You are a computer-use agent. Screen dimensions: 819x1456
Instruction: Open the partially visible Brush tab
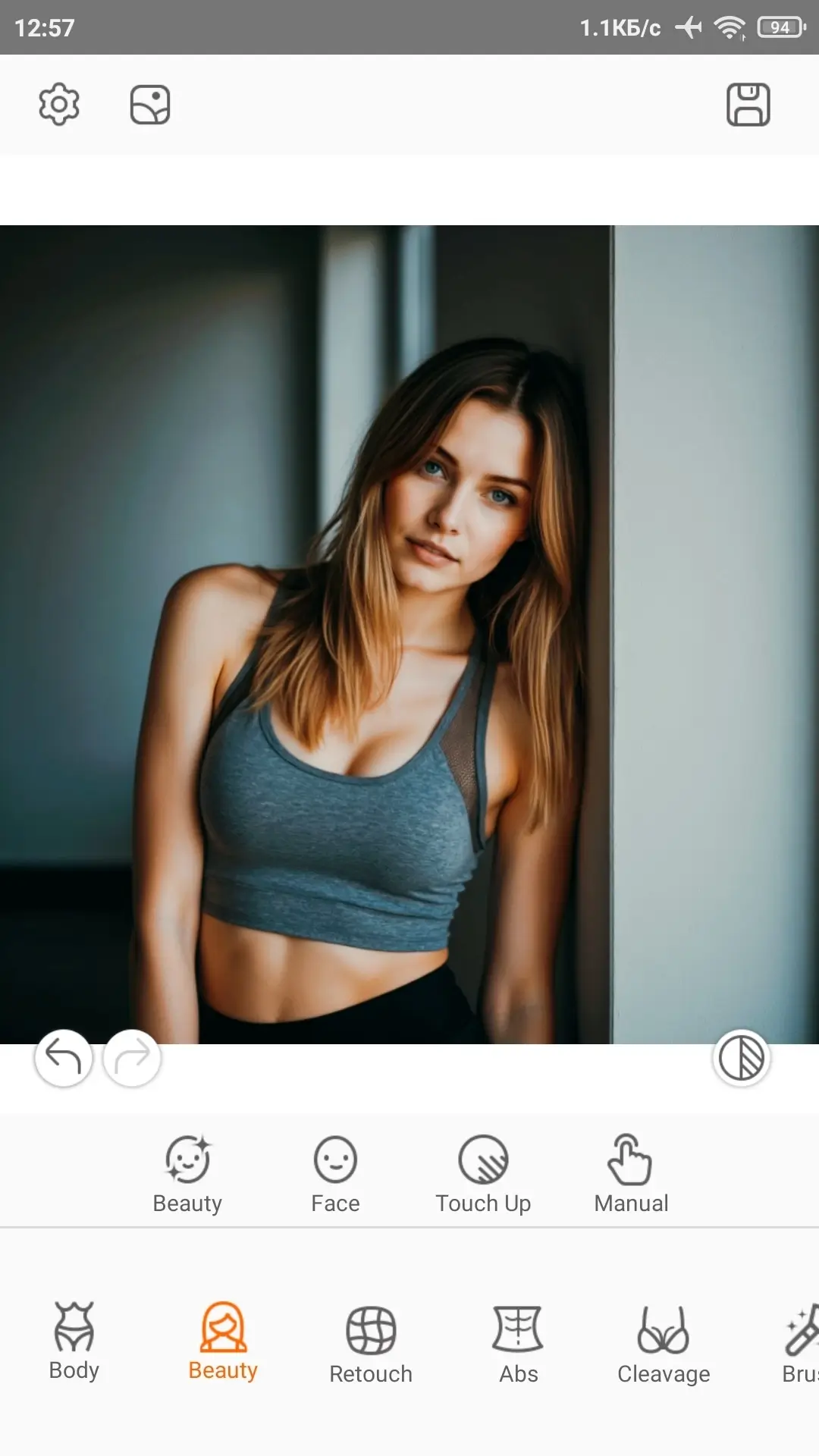(x=801, y=1344)
